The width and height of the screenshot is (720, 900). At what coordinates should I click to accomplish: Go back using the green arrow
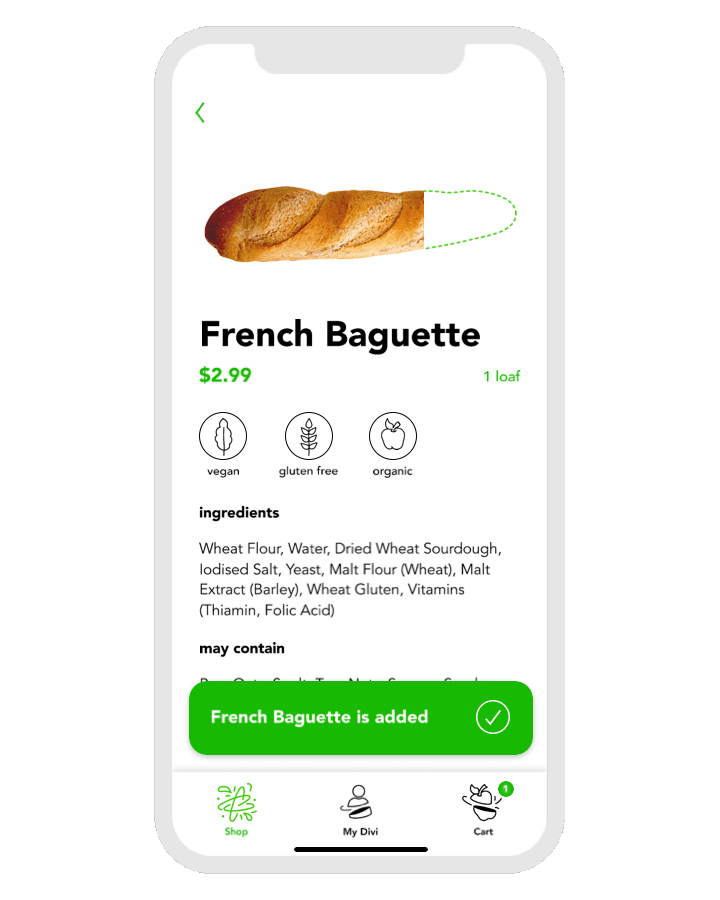pos(200,113)
